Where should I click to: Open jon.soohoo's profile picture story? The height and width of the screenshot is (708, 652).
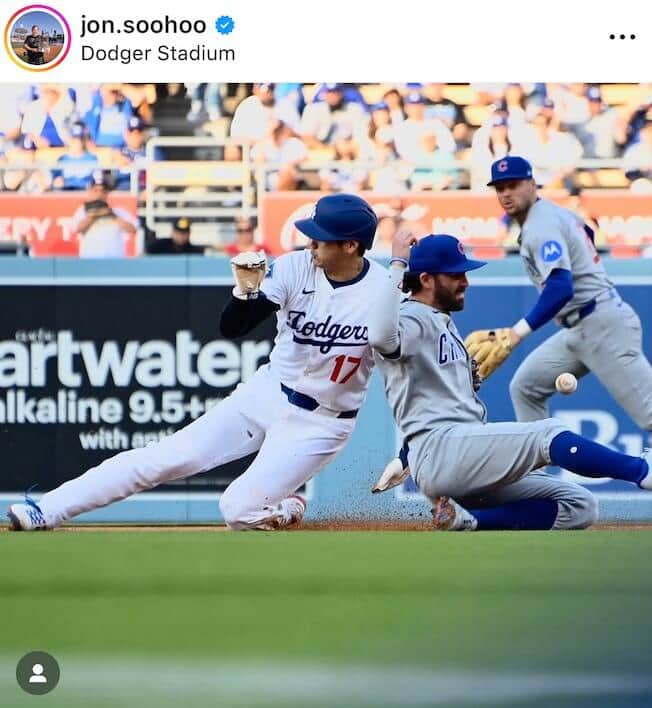(37, 38)
